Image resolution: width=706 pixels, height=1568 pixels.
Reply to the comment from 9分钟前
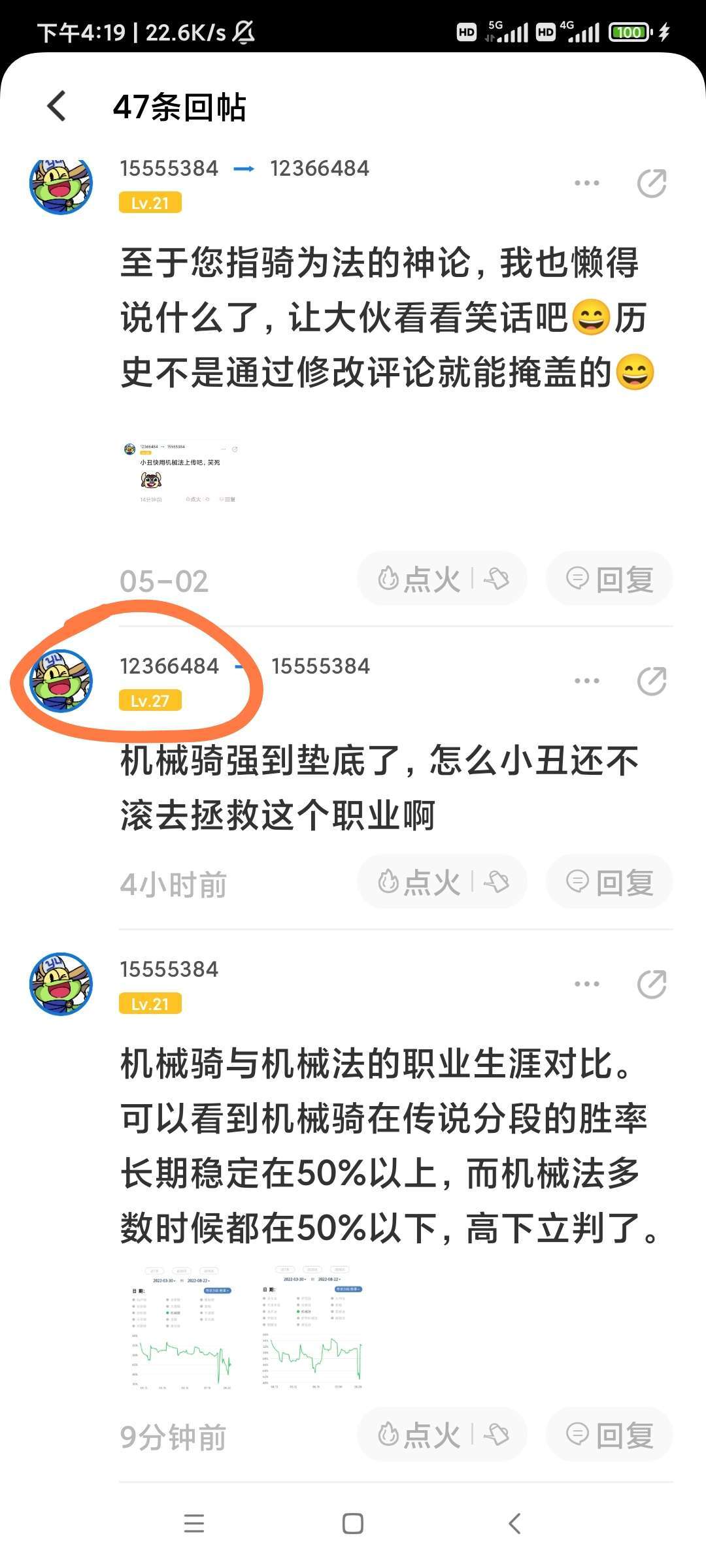point(609,1435)
